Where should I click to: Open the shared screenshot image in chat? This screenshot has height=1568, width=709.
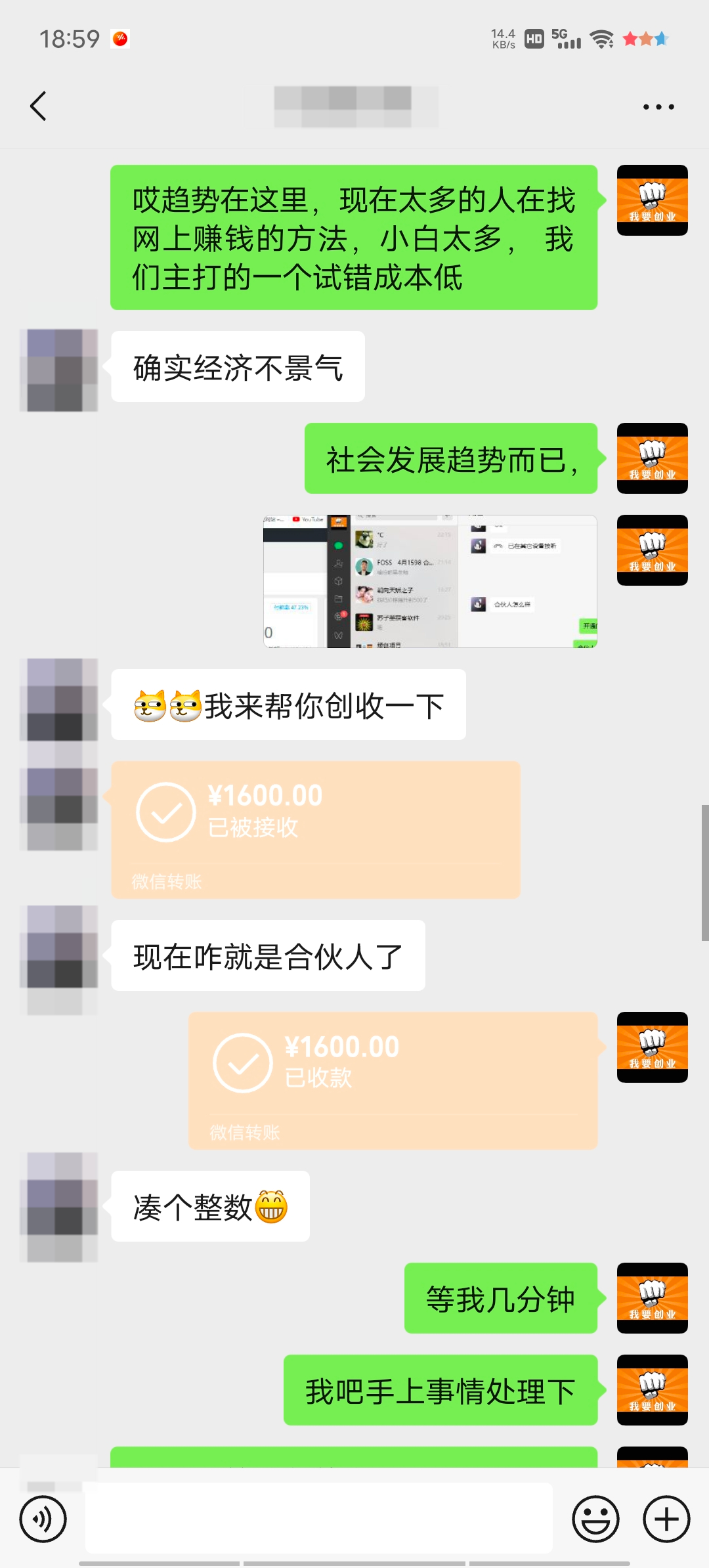[x=430, y=581]
